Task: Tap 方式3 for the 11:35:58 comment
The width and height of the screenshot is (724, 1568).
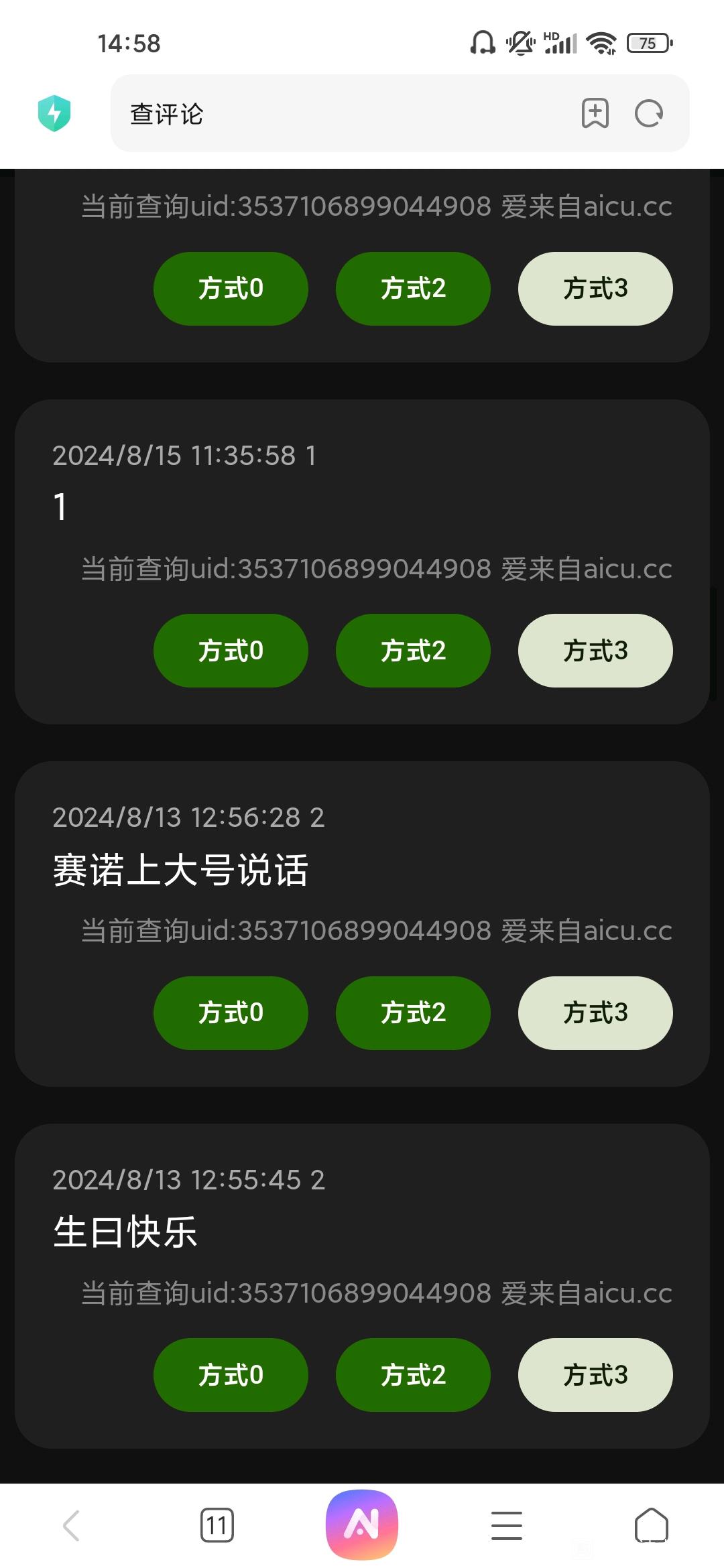Action: [x=595, y=651]
